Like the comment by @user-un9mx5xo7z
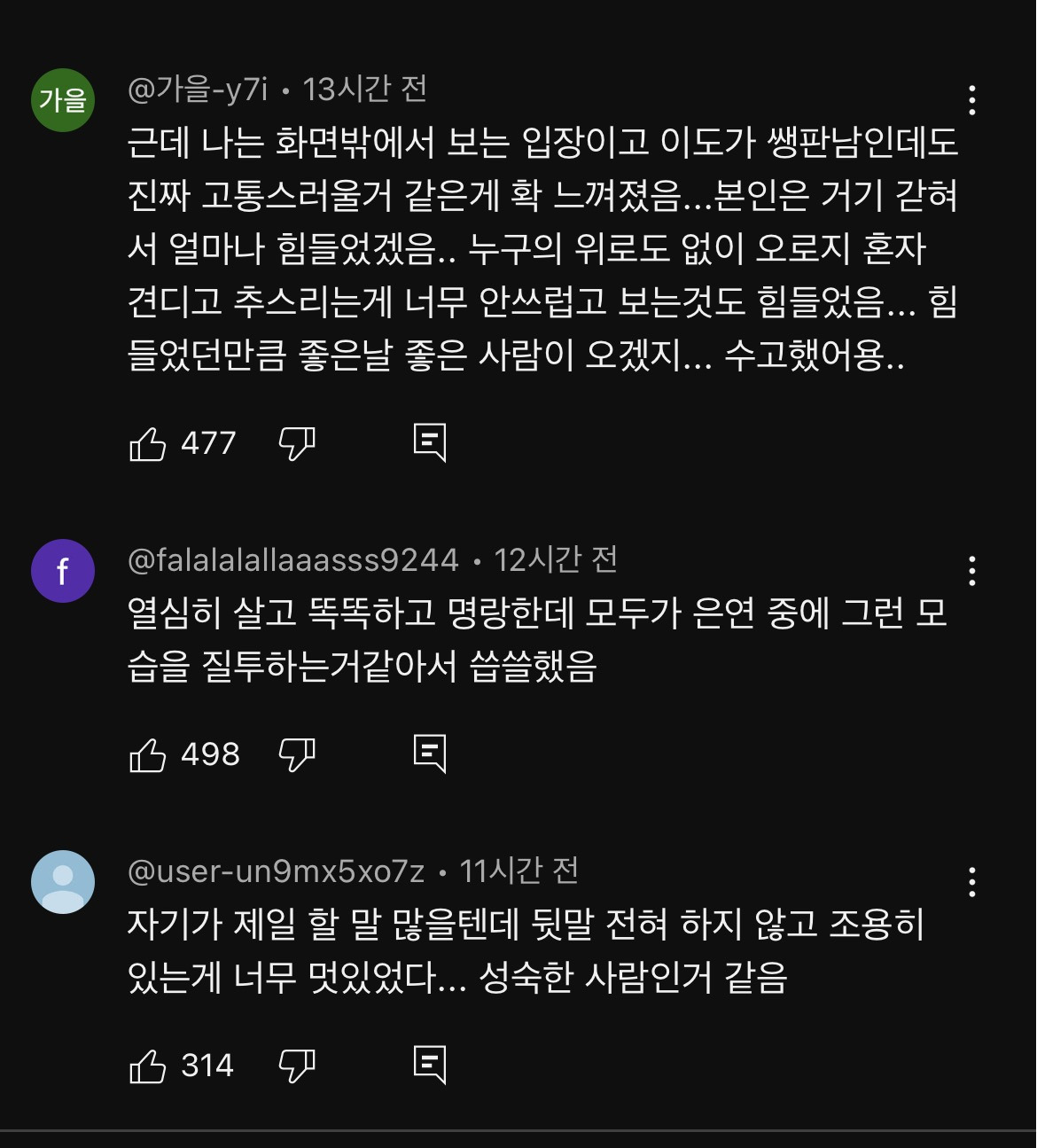 point(148,1066)
